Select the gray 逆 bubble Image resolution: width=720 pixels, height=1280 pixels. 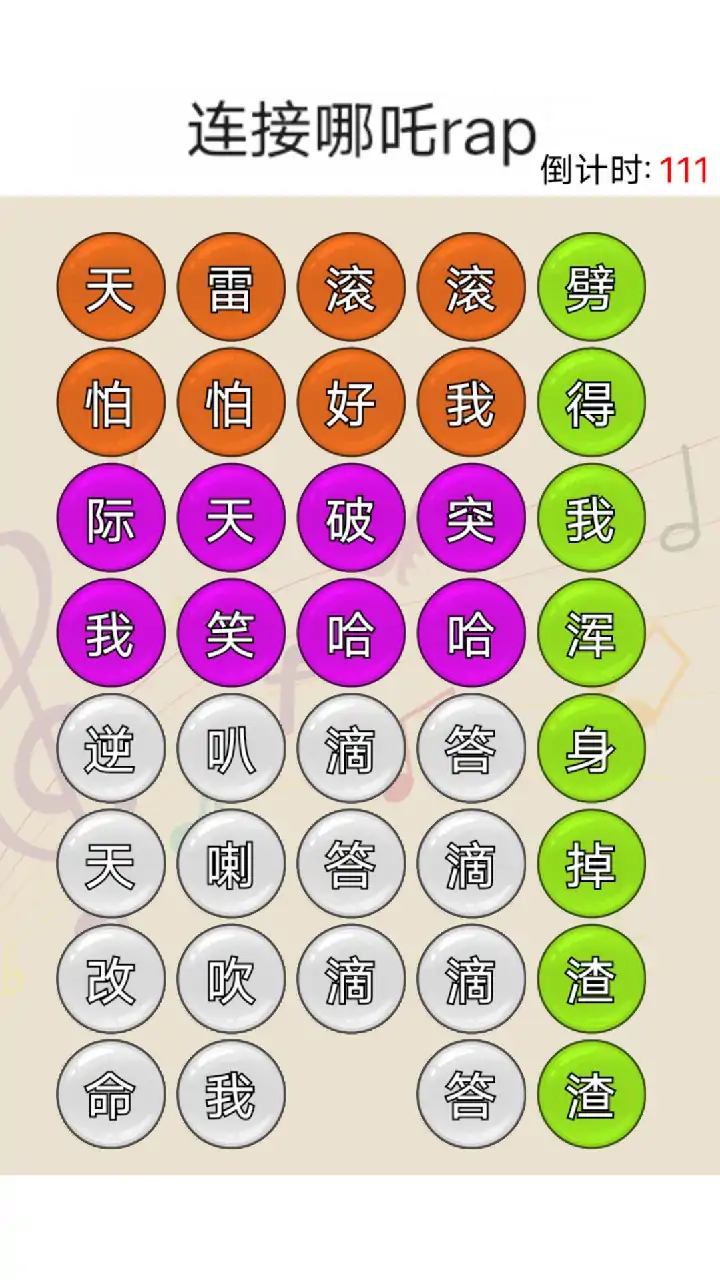(x=111, y=748)
